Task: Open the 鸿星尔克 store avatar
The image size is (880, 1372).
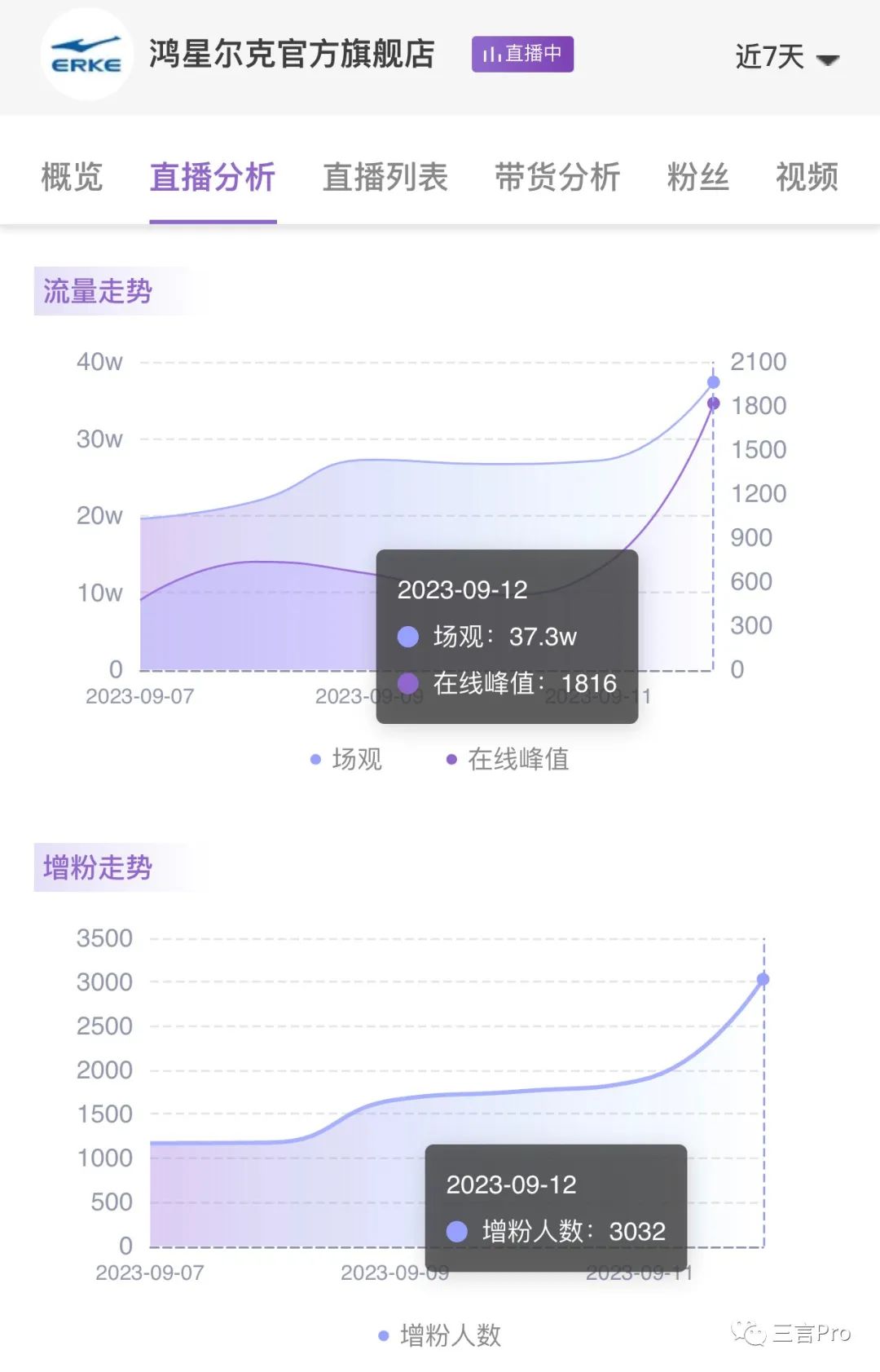Action: click(x=86, y=55)
